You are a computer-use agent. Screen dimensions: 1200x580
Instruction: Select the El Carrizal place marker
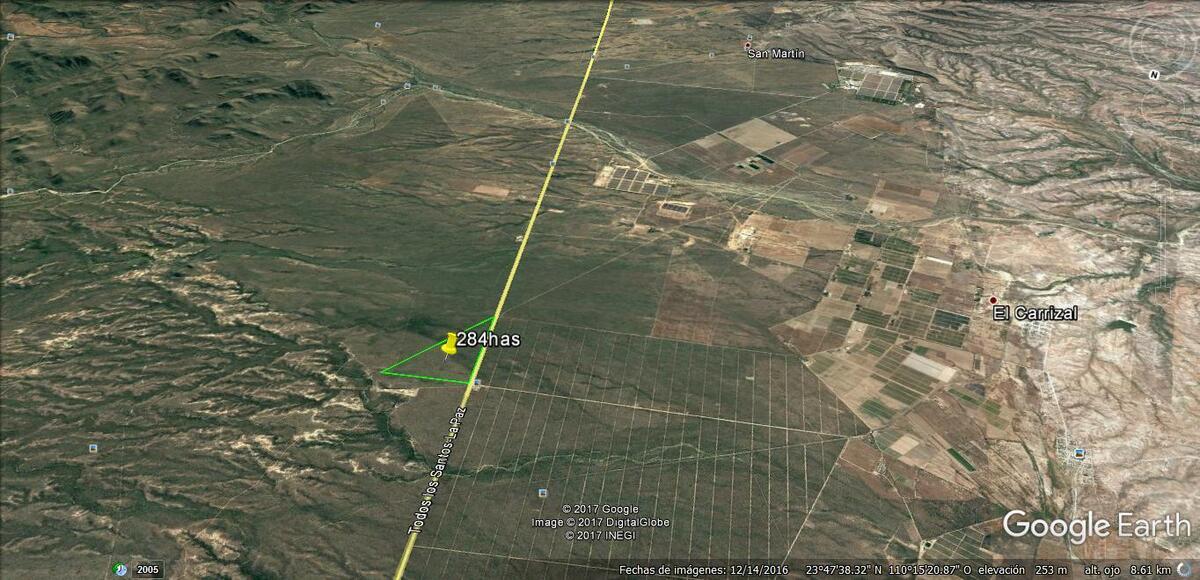[992, 300]
